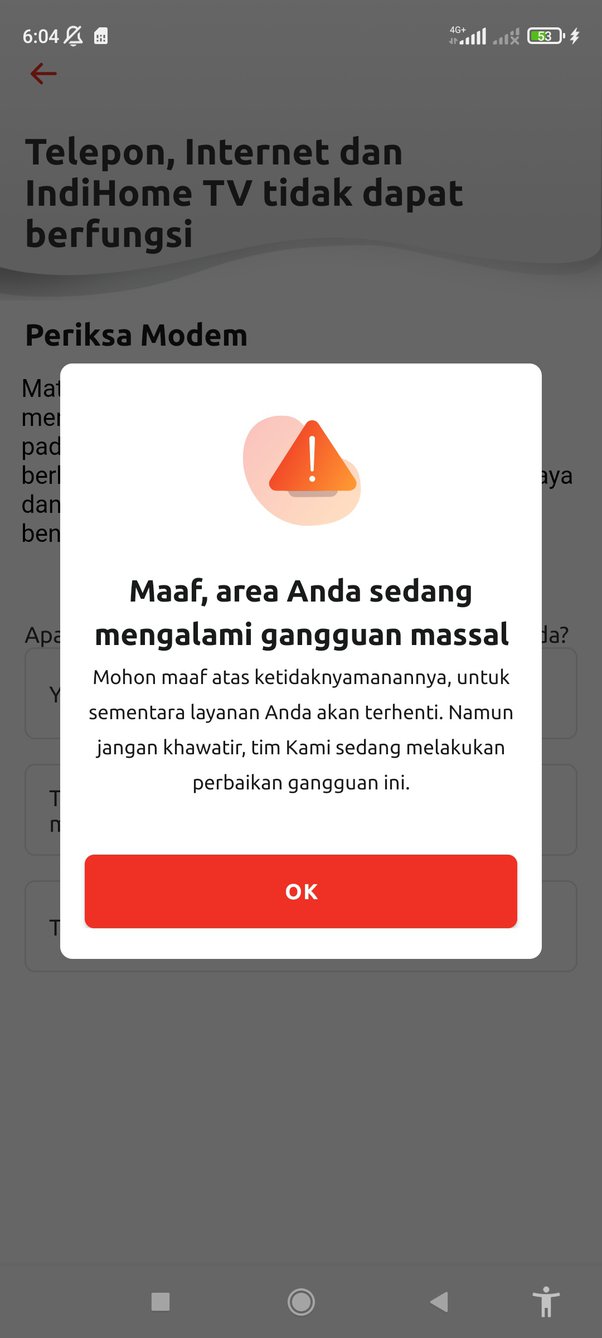The width and height of the screenshot is (602, 1338).
Task: Go back using the red arrow
Action: [x=43, y=73]
